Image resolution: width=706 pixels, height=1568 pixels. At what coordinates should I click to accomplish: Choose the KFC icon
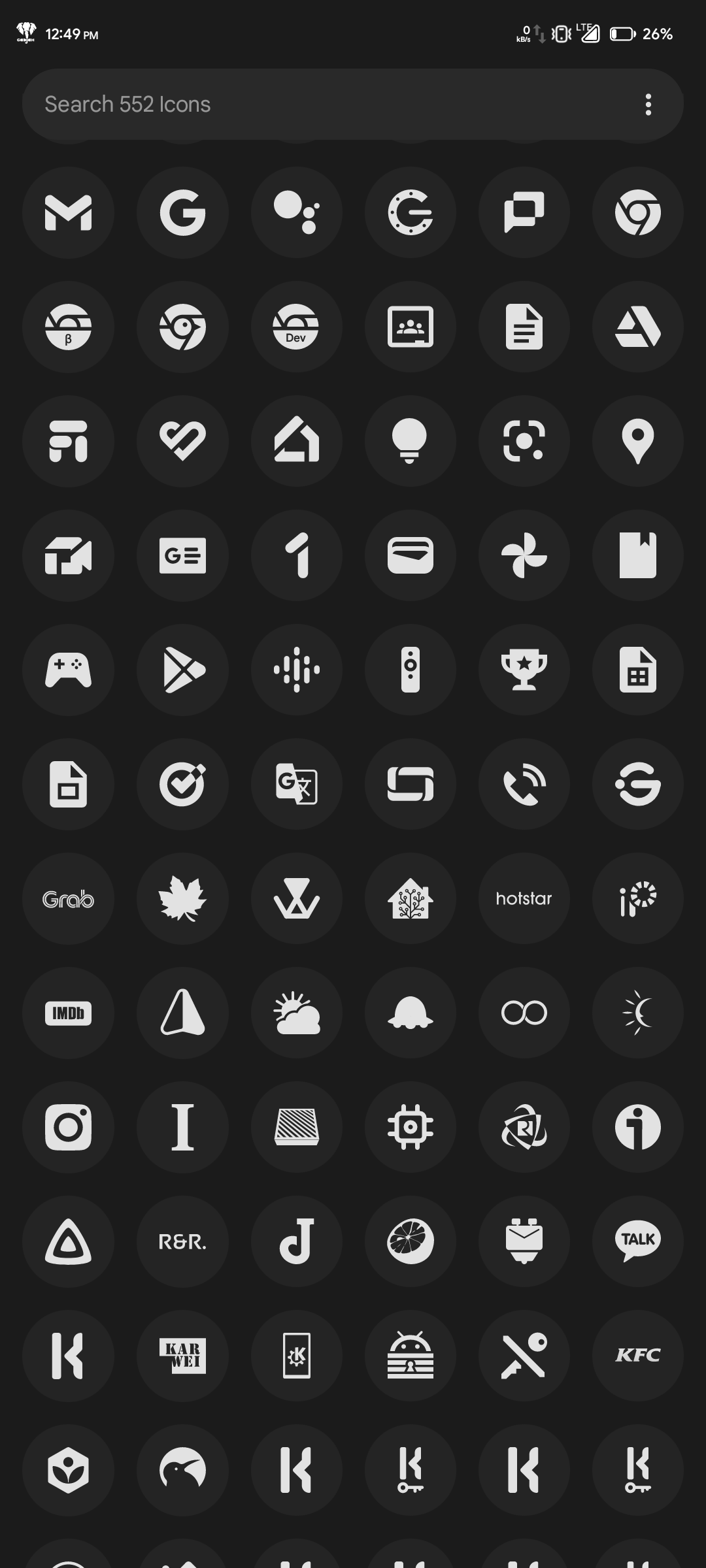637,1356
